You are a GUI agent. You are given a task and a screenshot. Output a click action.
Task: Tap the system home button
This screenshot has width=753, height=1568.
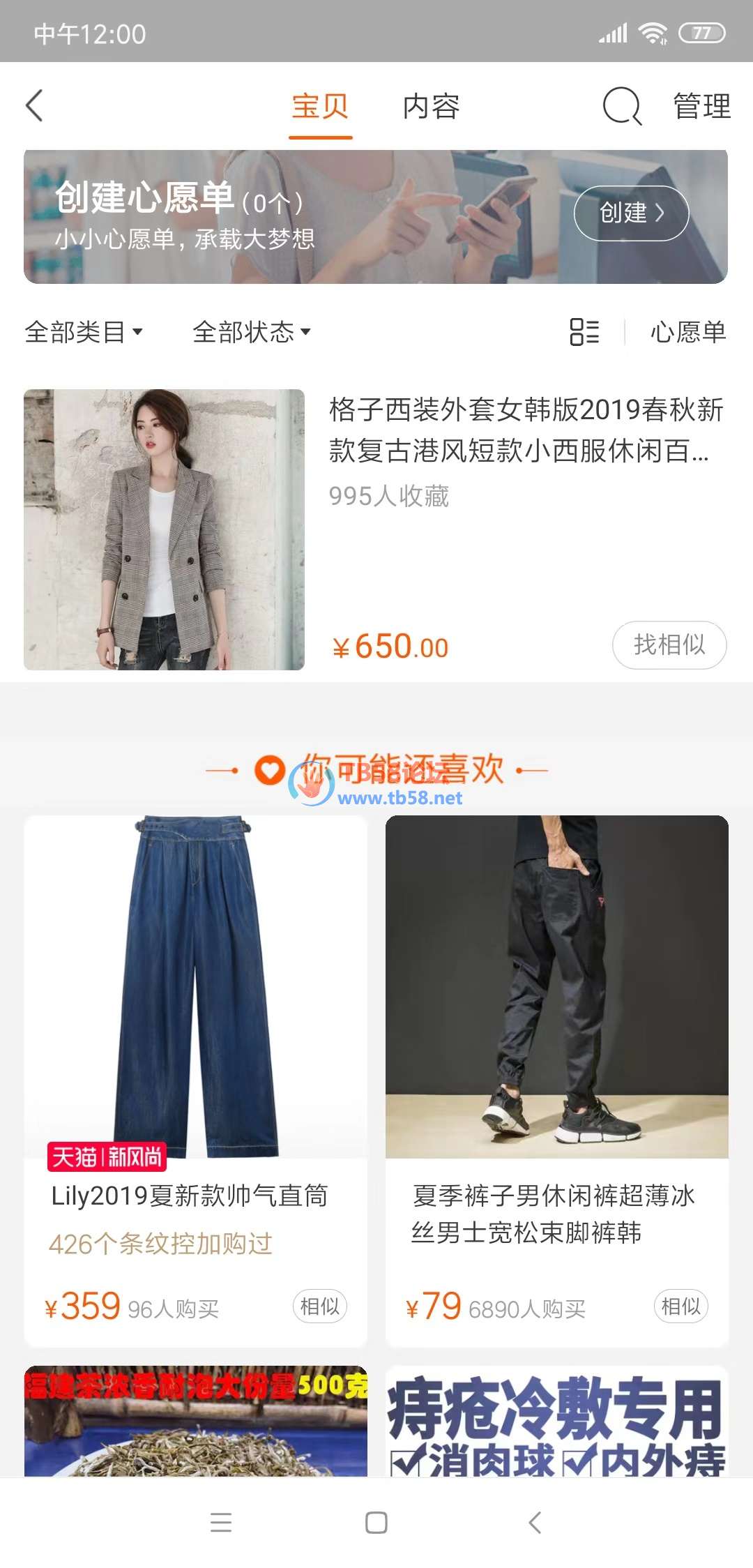tap(376, 1522)
